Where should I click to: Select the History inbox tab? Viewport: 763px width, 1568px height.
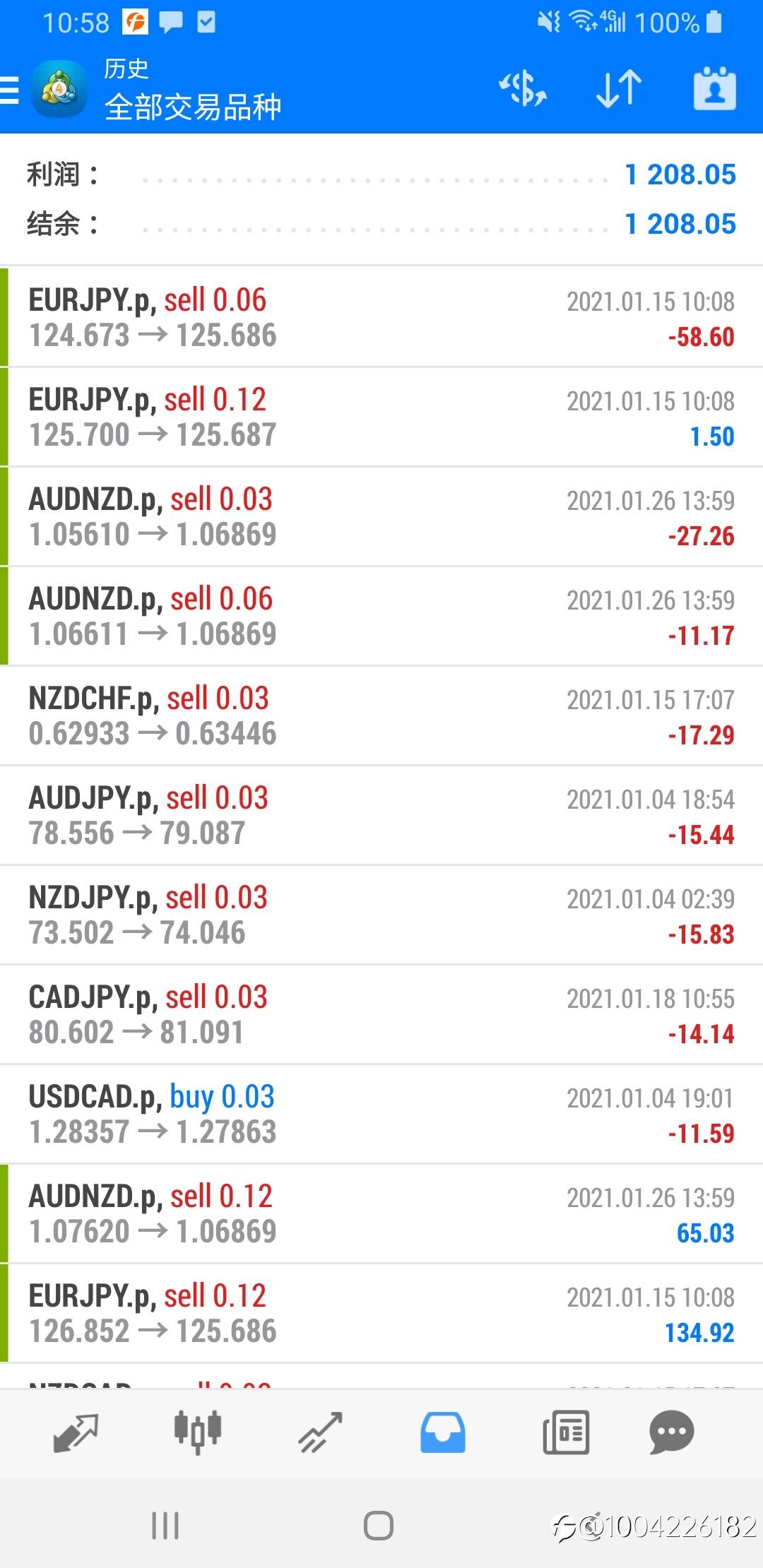(443, 1432)
